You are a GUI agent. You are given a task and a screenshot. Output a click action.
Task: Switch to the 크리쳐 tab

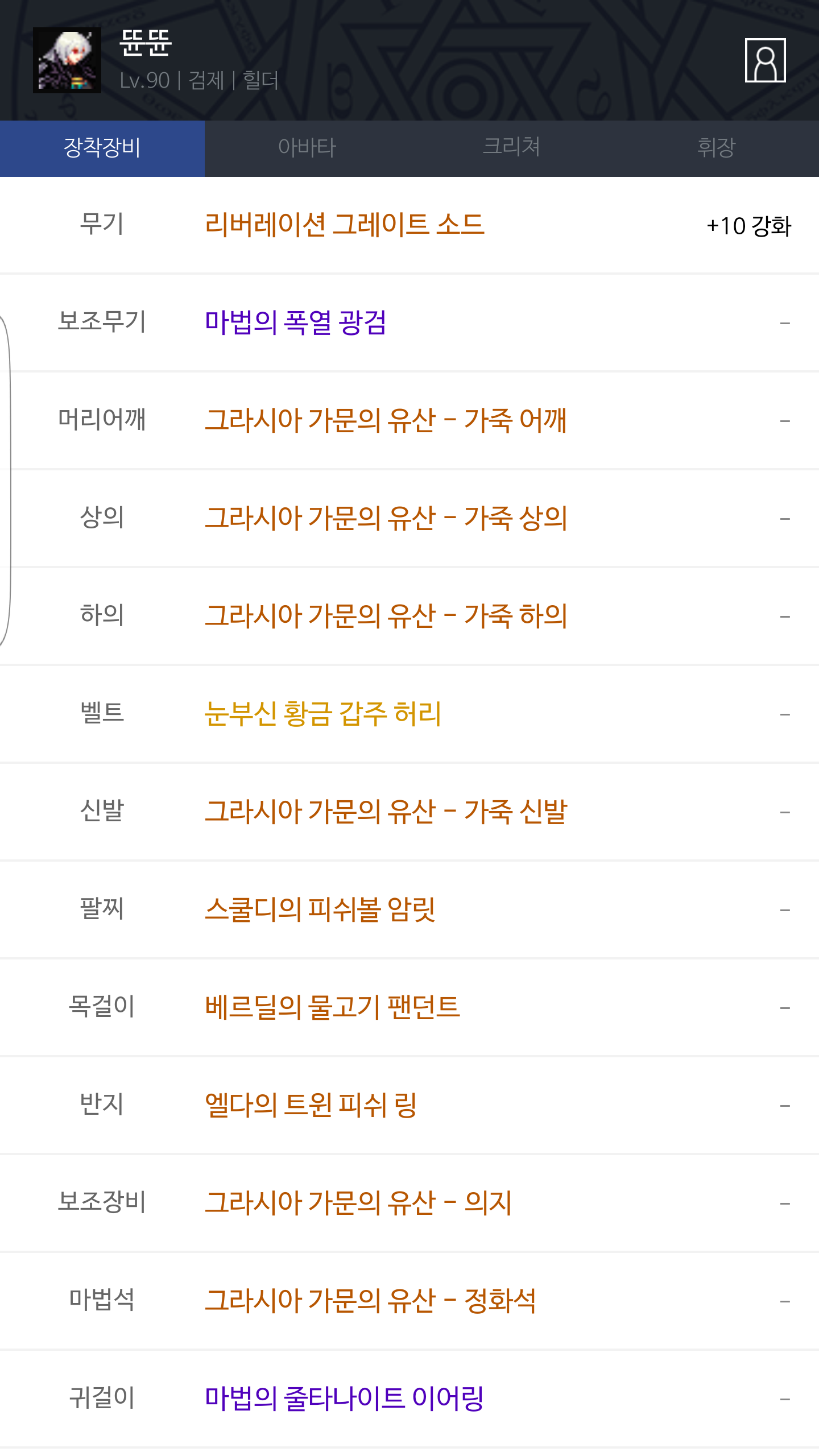512,148
